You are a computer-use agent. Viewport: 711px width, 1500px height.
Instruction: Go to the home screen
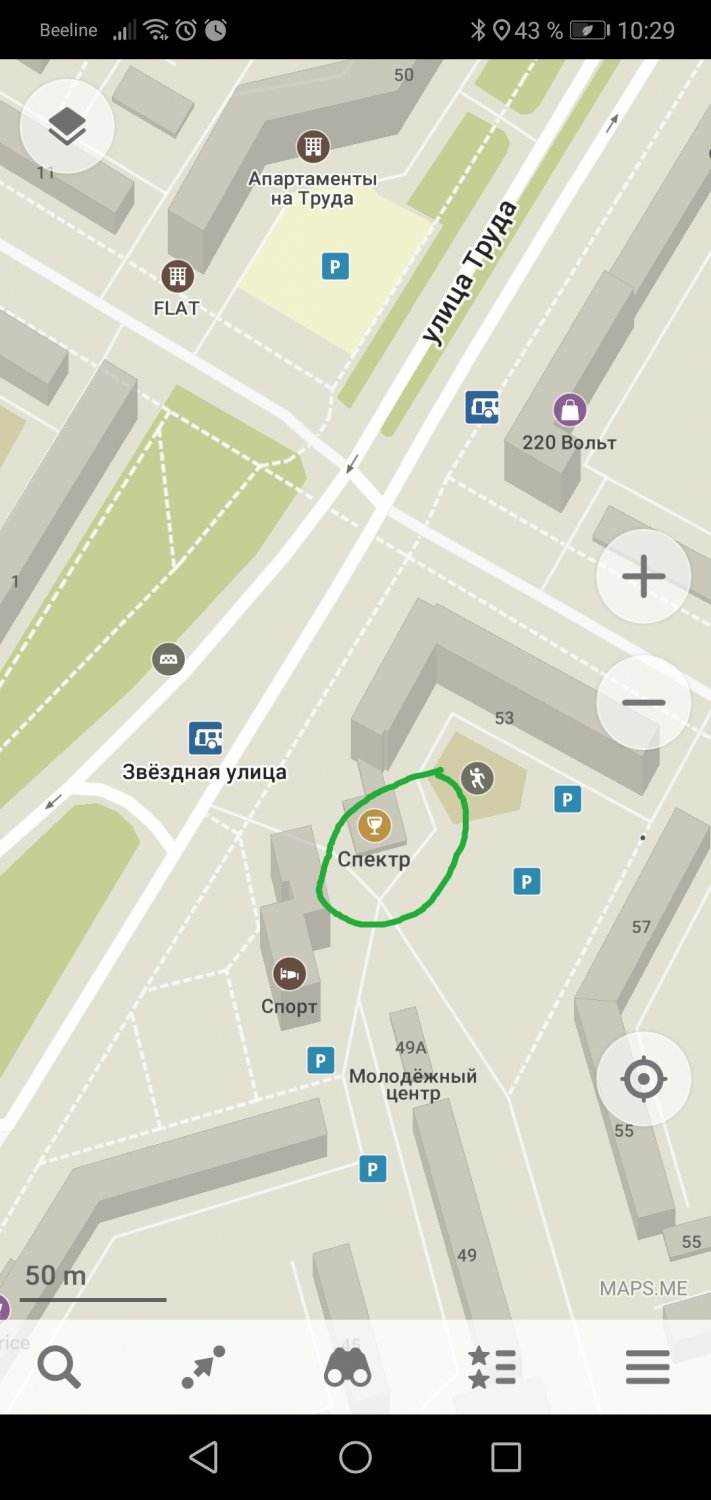click(x=355, y=1457)
